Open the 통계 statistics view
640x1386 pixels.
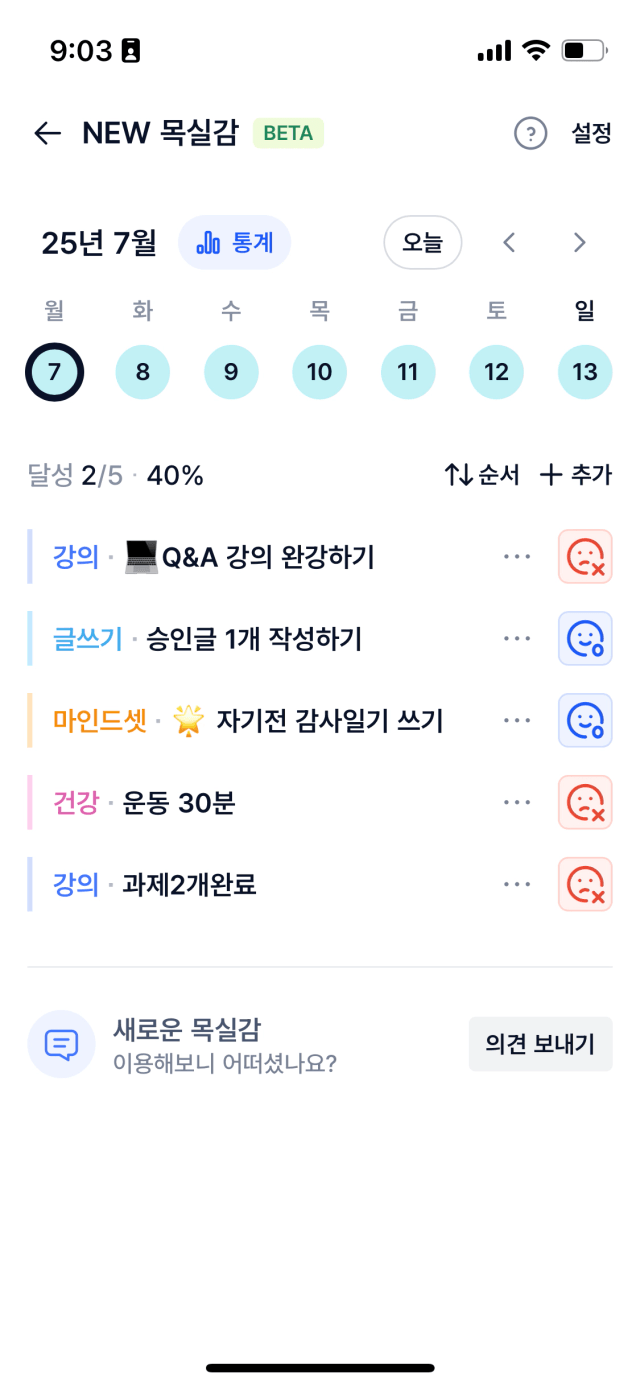click(x=234, y=242)
